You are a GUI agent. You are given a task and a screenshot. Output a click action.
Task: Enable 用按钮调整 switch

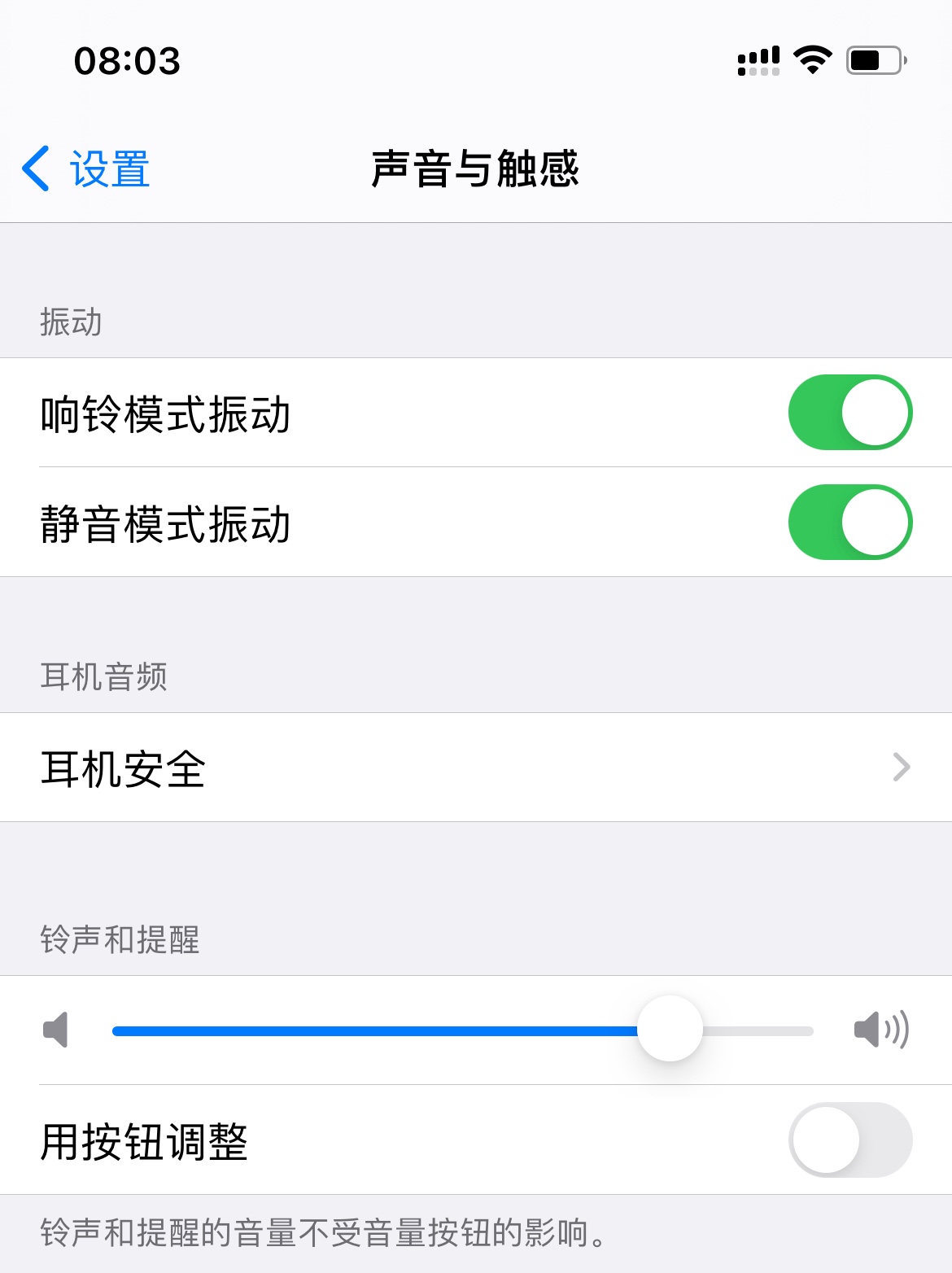click(x=849, y=1140)
